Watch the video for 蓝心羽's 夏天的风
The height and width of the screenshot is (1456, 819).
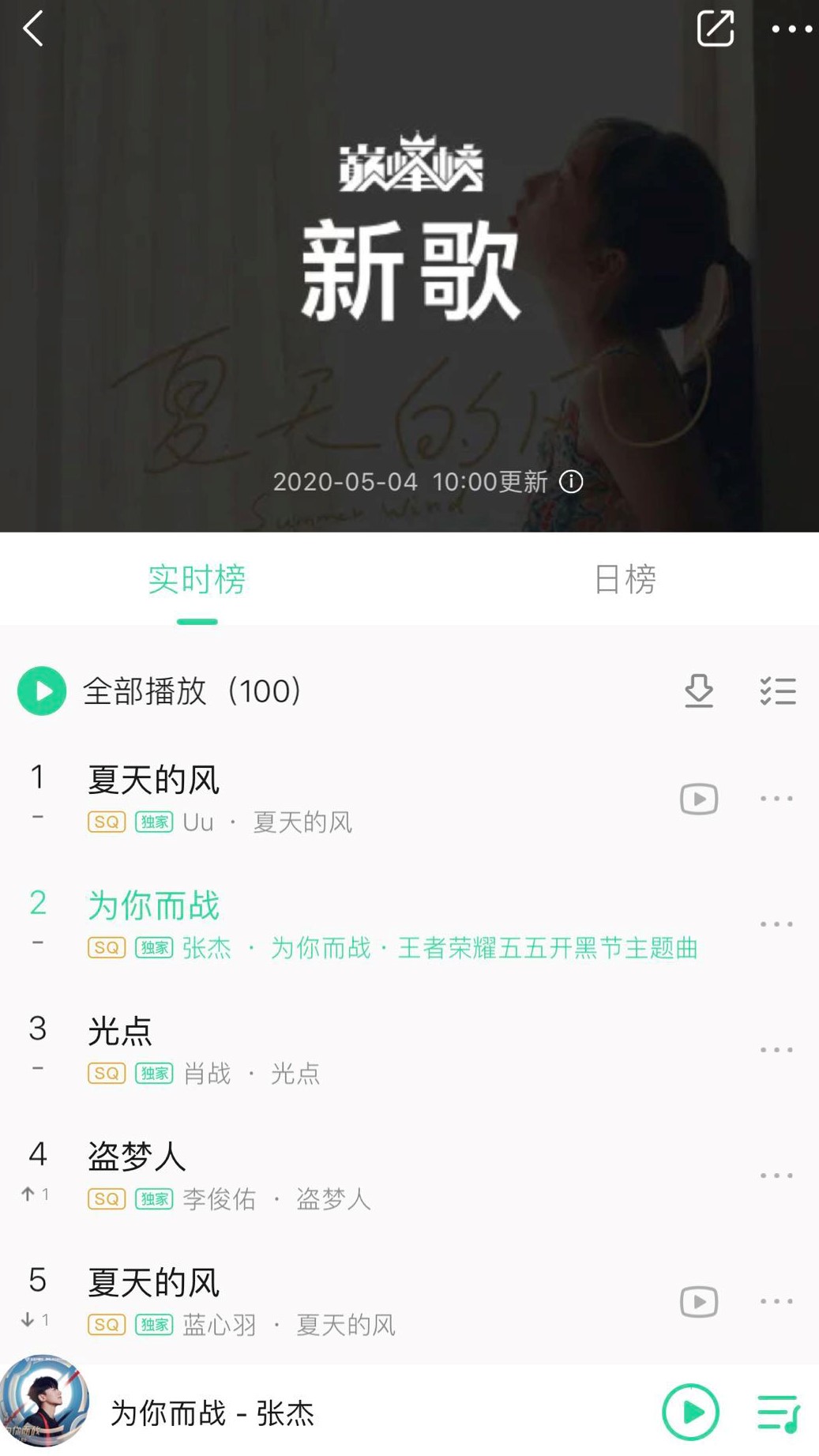click(x=699, y=1301)
